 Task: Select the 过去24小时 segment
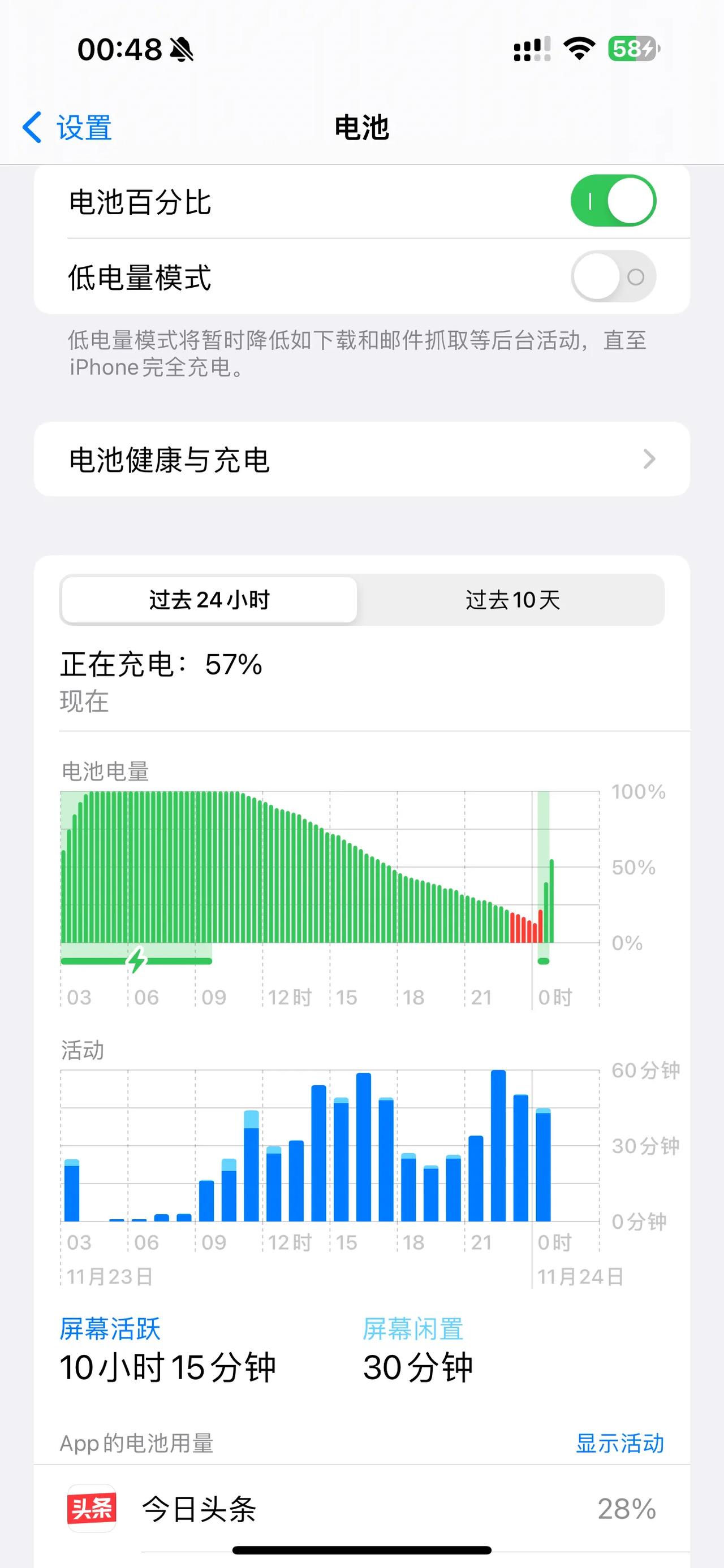click(x=209, y=600)
